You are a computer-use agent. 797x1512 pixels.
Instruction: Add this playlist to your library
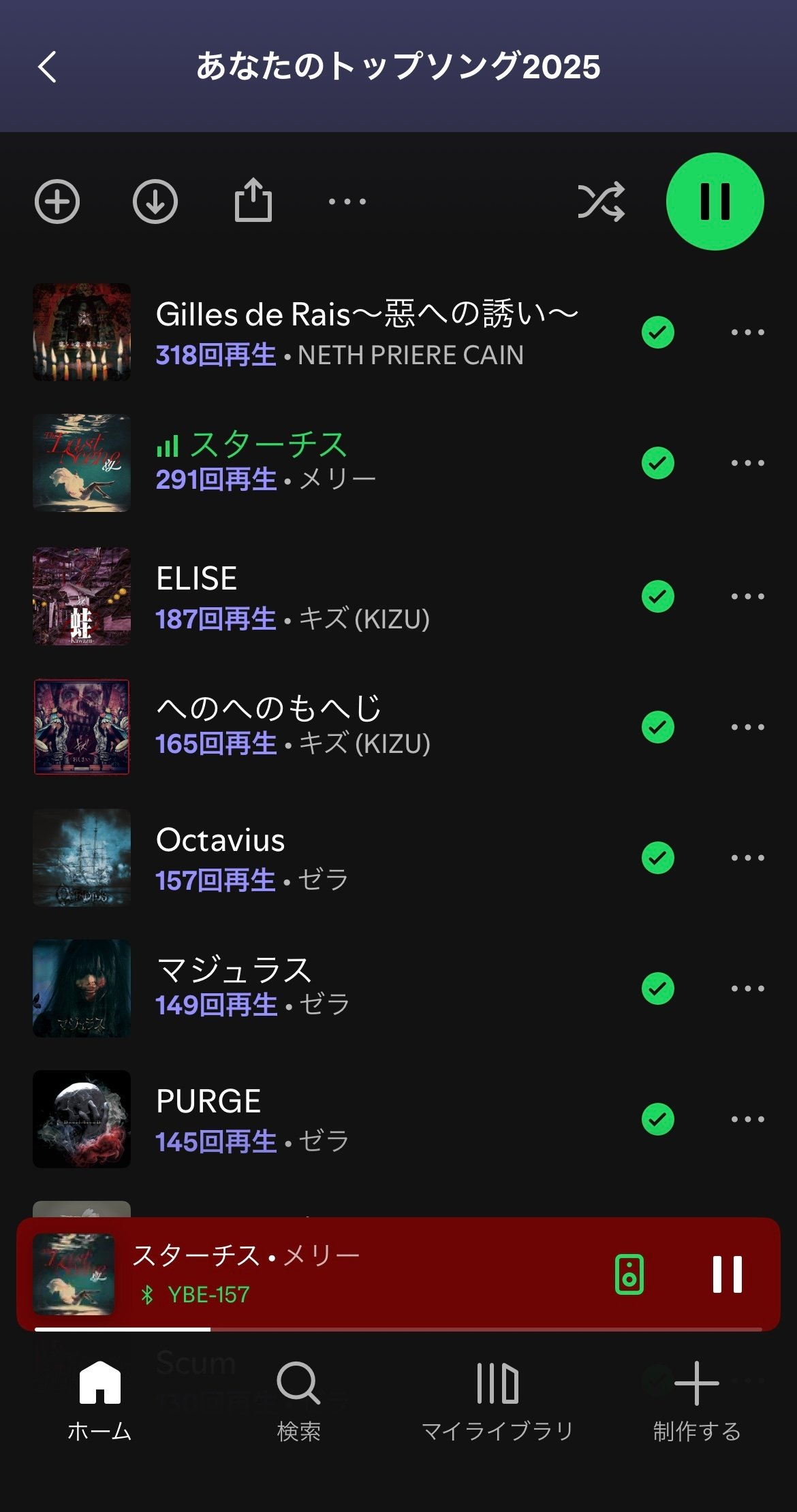pos(57,202)
